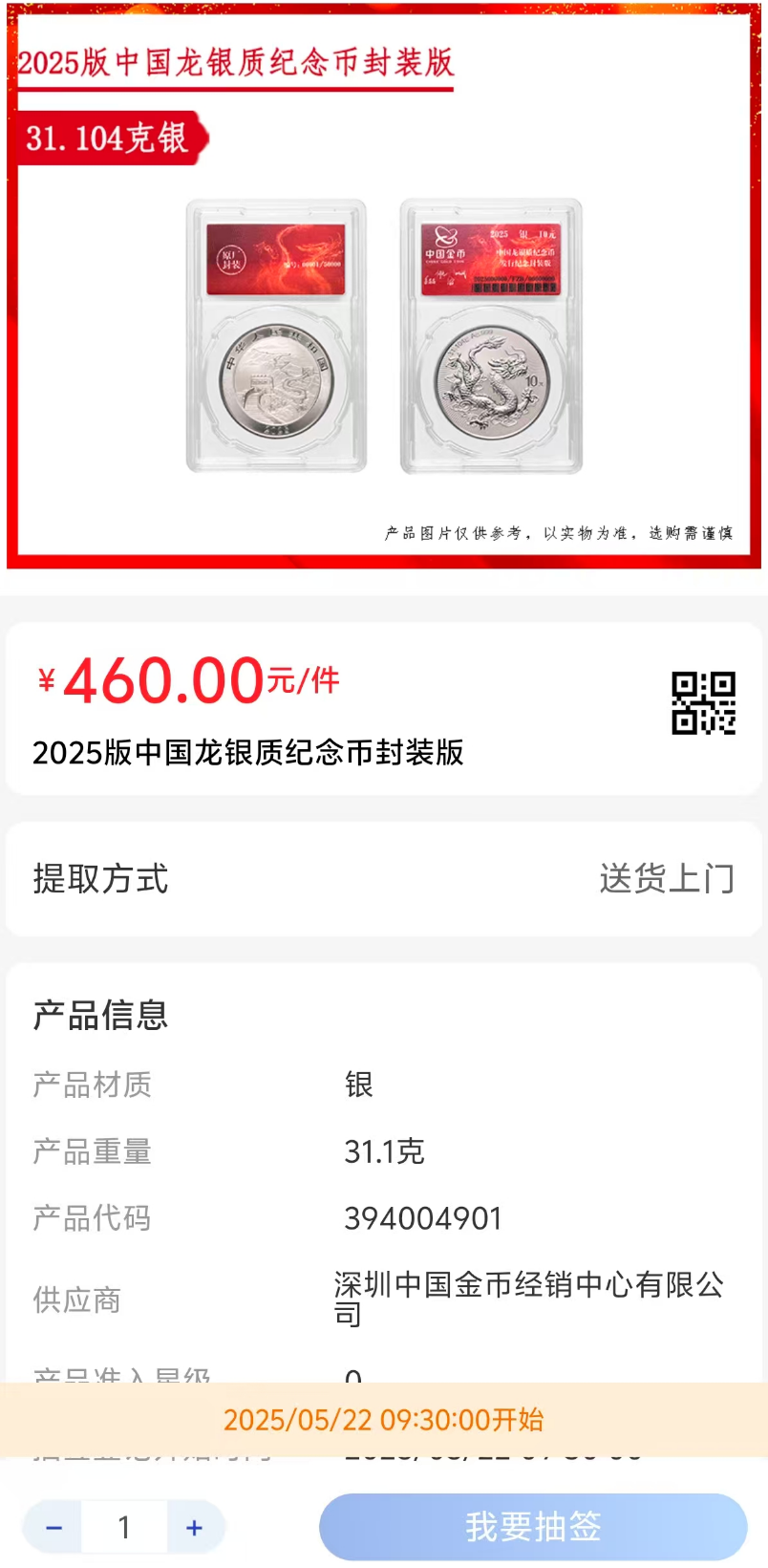Viewport: 768px width, 1568px height.
Task: Tap the product title 2025版中国龙银质纪念币封装版
Action: tap(246, 754)
